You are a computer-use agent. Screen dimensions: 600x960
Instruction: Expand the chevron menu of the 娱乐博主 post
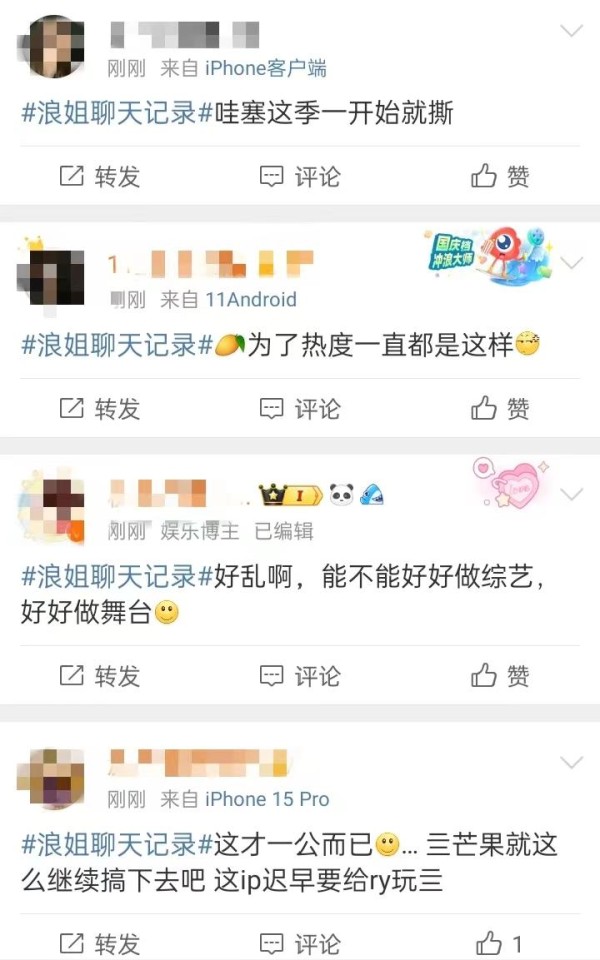coord(571,495)
